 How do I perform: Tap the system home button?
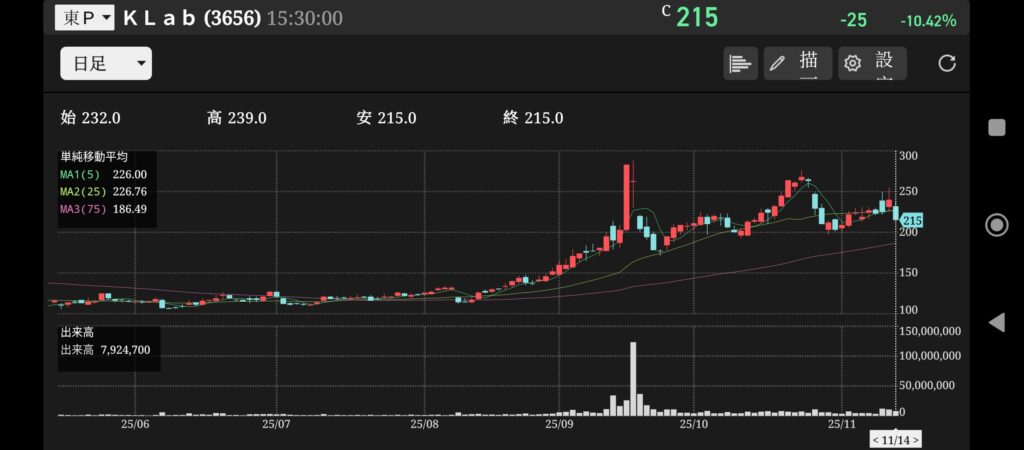996,224
